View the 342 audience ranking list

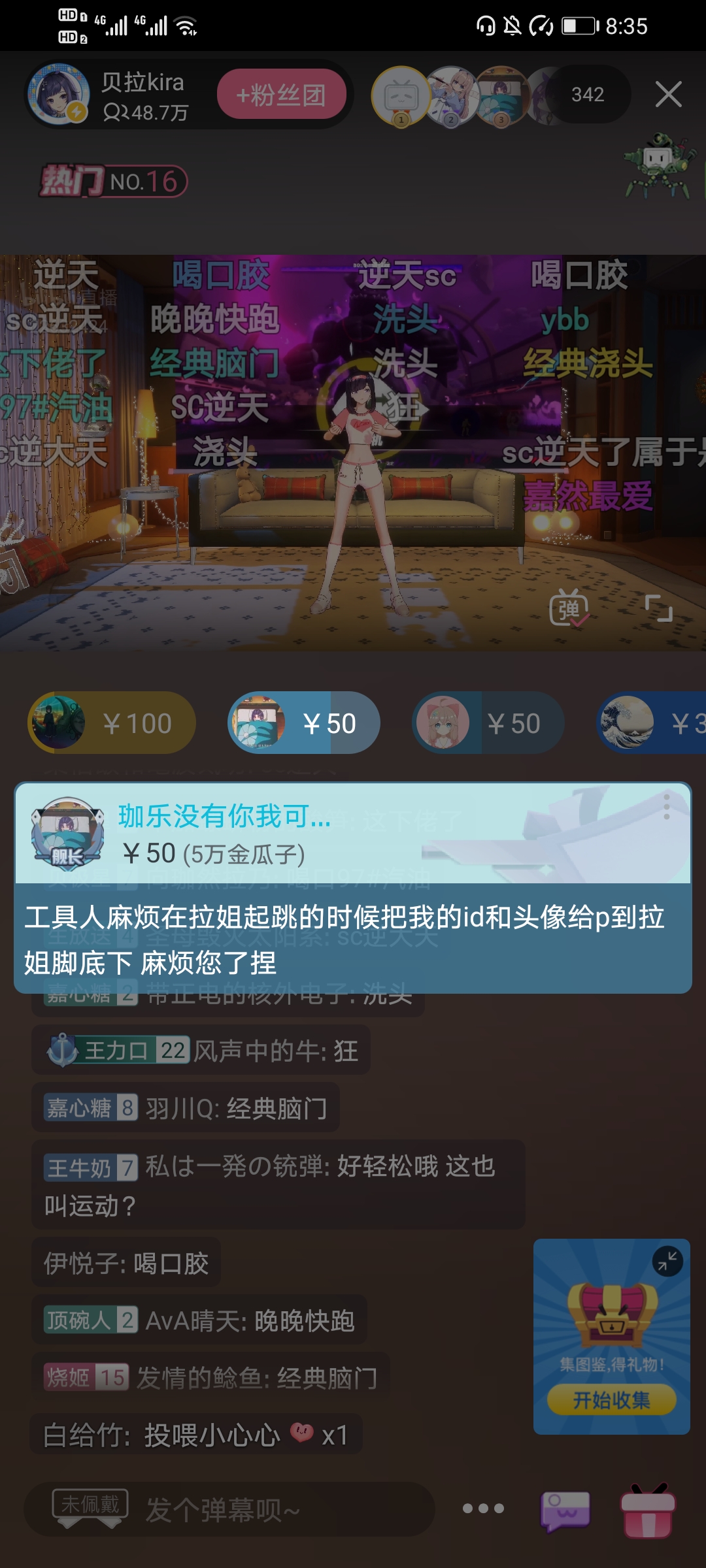(587, 95)
